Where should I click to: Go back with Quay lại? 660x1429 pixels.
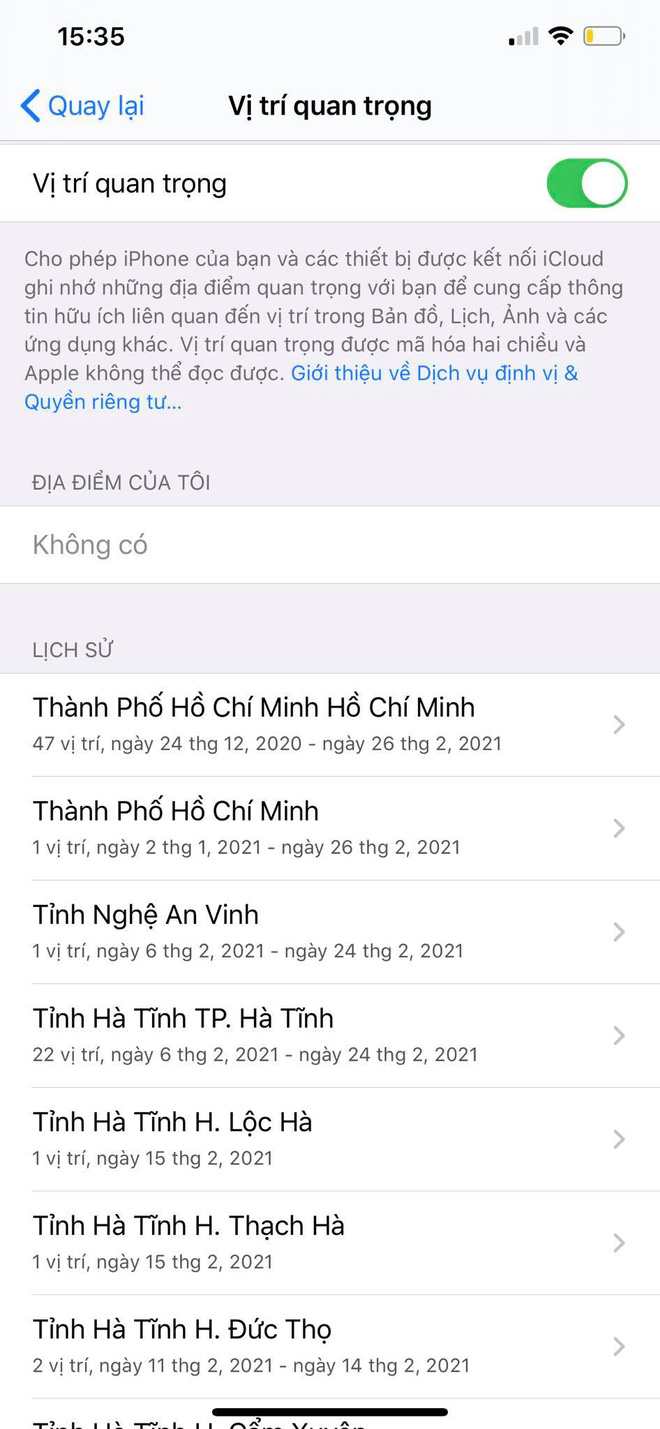click(x=83, y=106)
